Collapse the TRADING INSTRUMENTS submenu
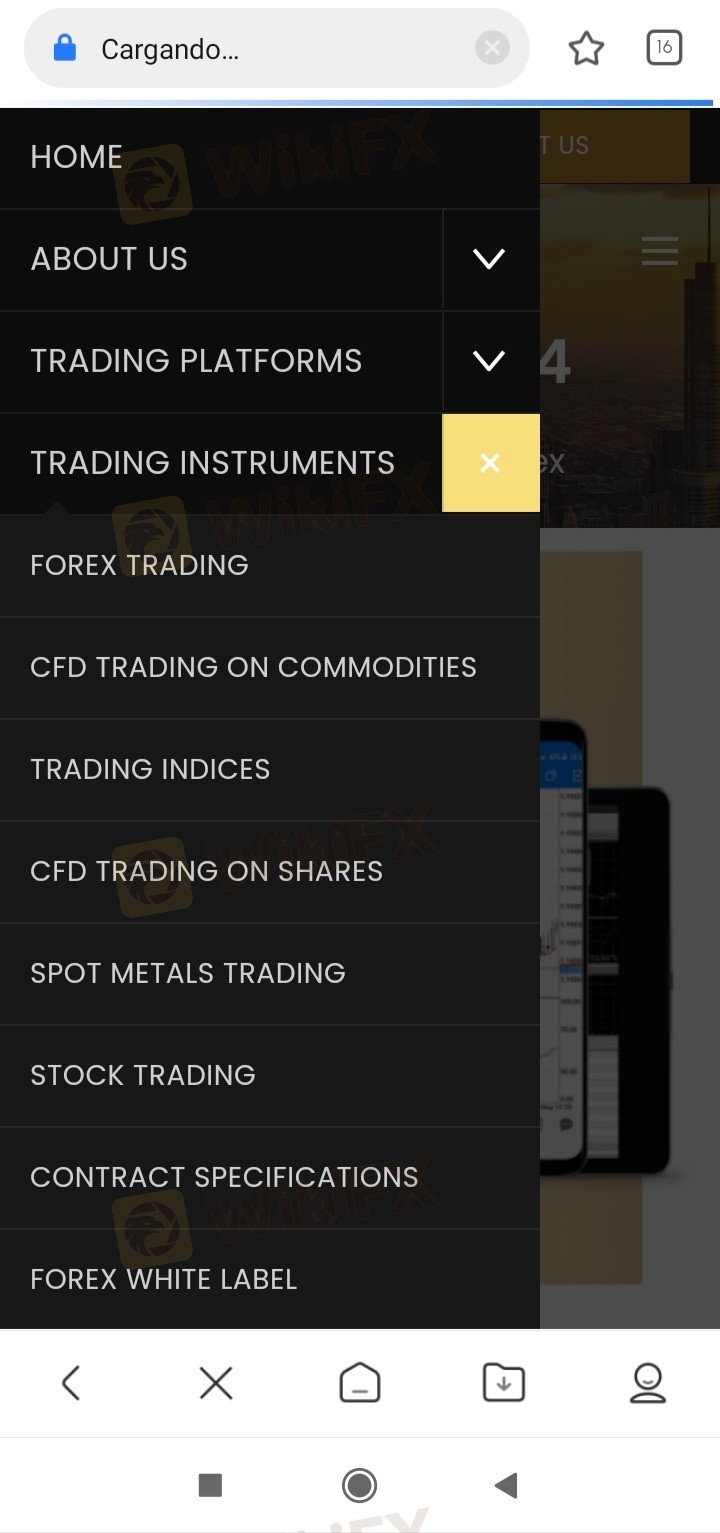 click(490, 463)
